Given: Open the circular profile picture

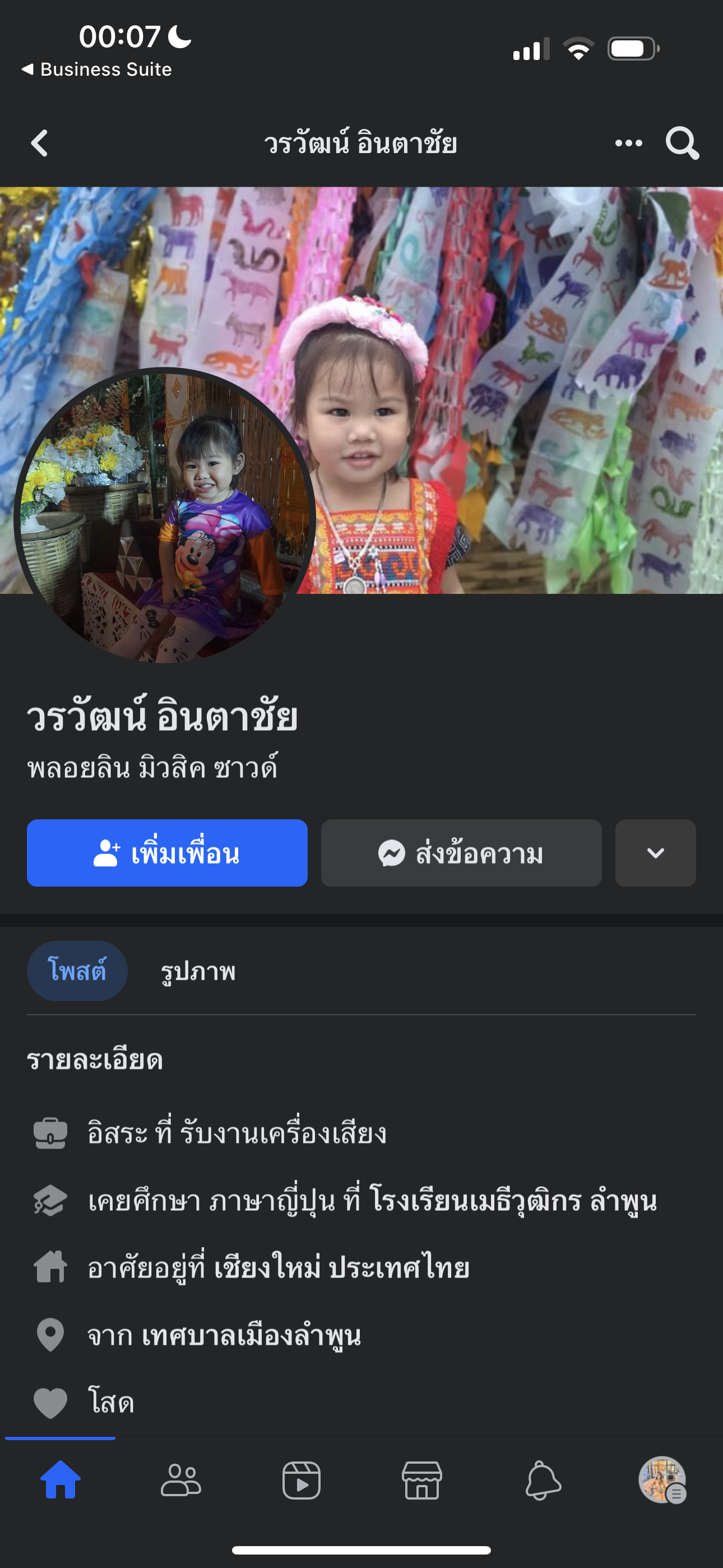Looking at the screenshot, I should pyautogui.click(x=164, y=518).
